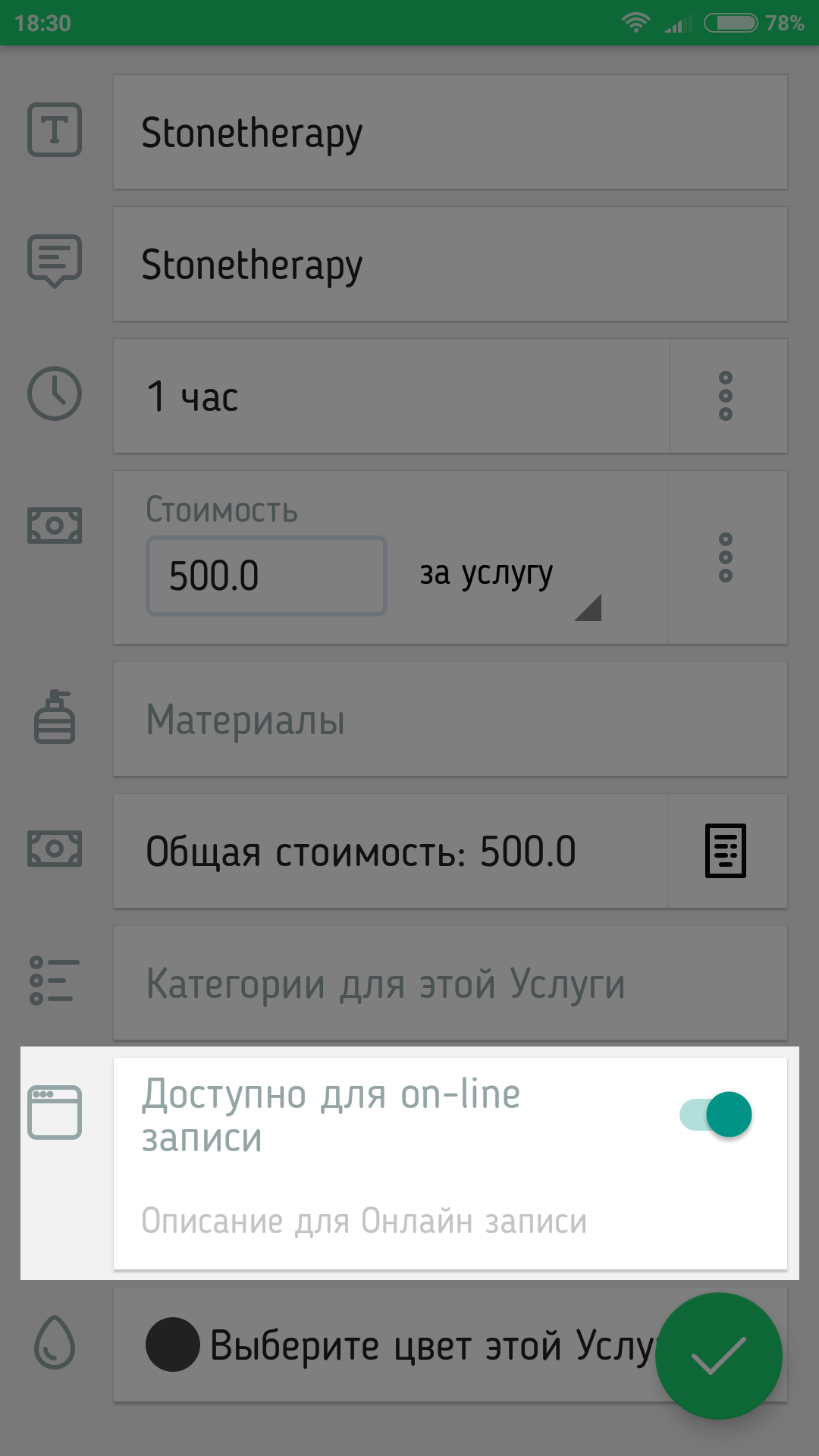819x1456 pixels.
Task: Edit the cost field showing 500.0
Action: 266,576
